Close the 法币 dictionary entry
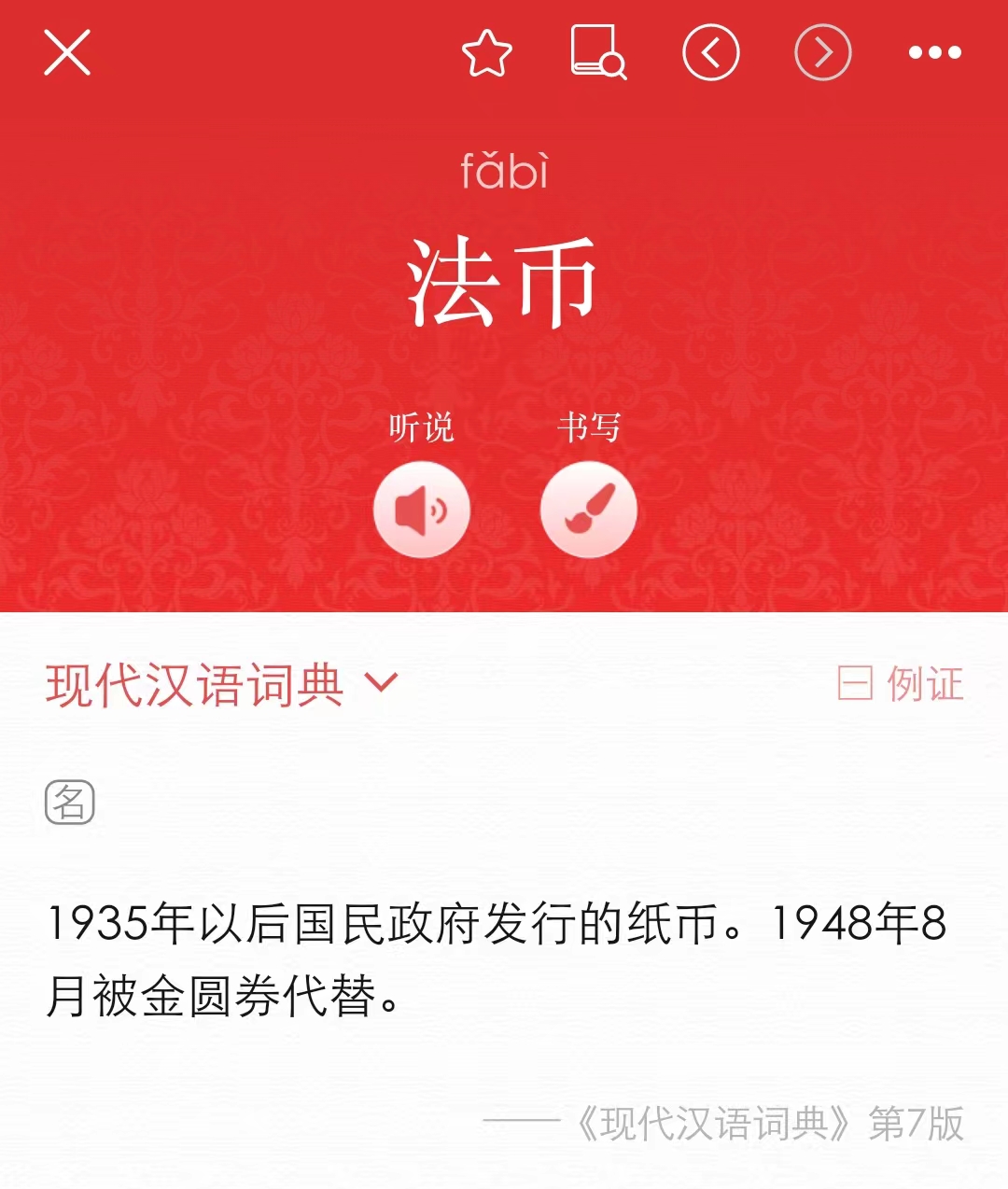The width and height of the screenshot is (1008, 1189). 67,52
